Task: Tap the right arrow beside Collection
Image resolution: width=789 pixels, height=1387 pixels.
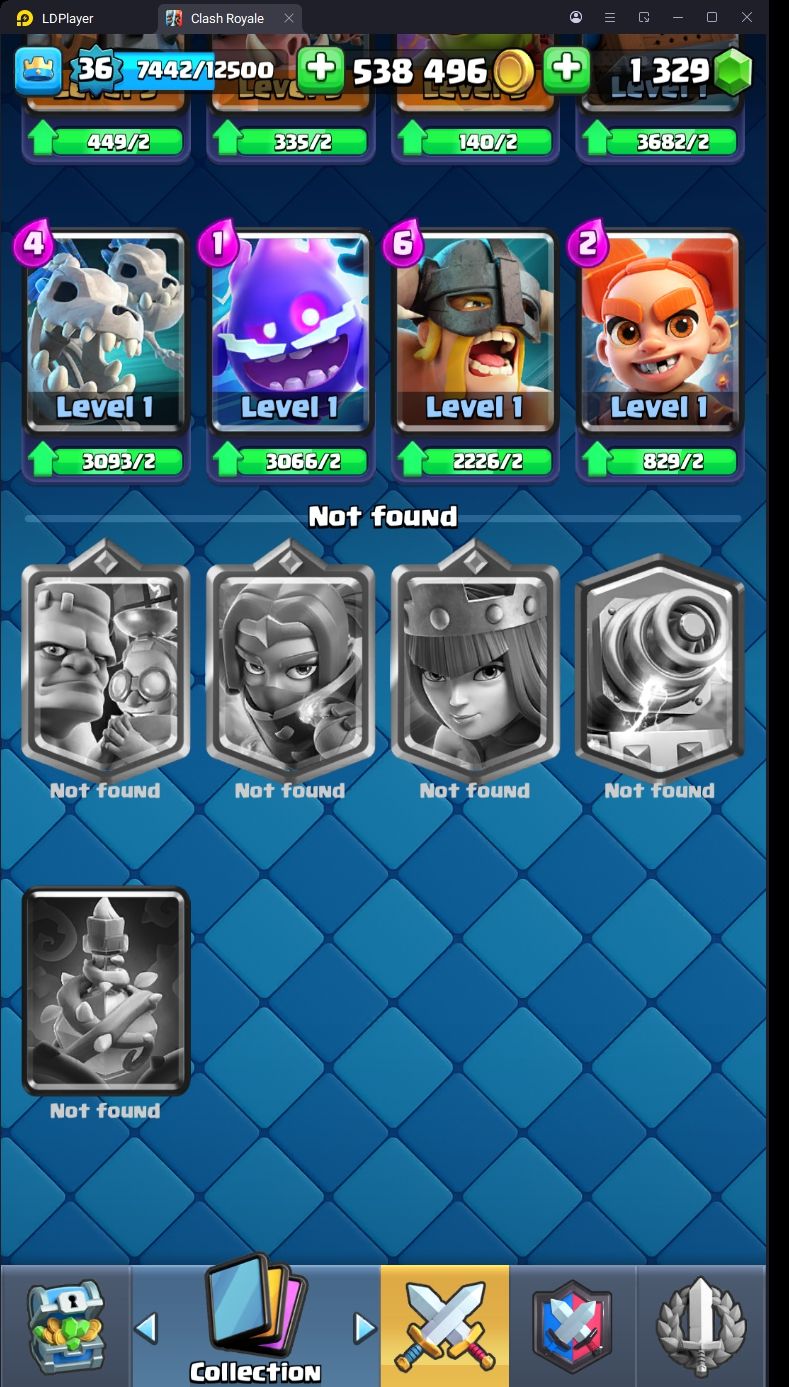Action: click(x=365, y=1328)
